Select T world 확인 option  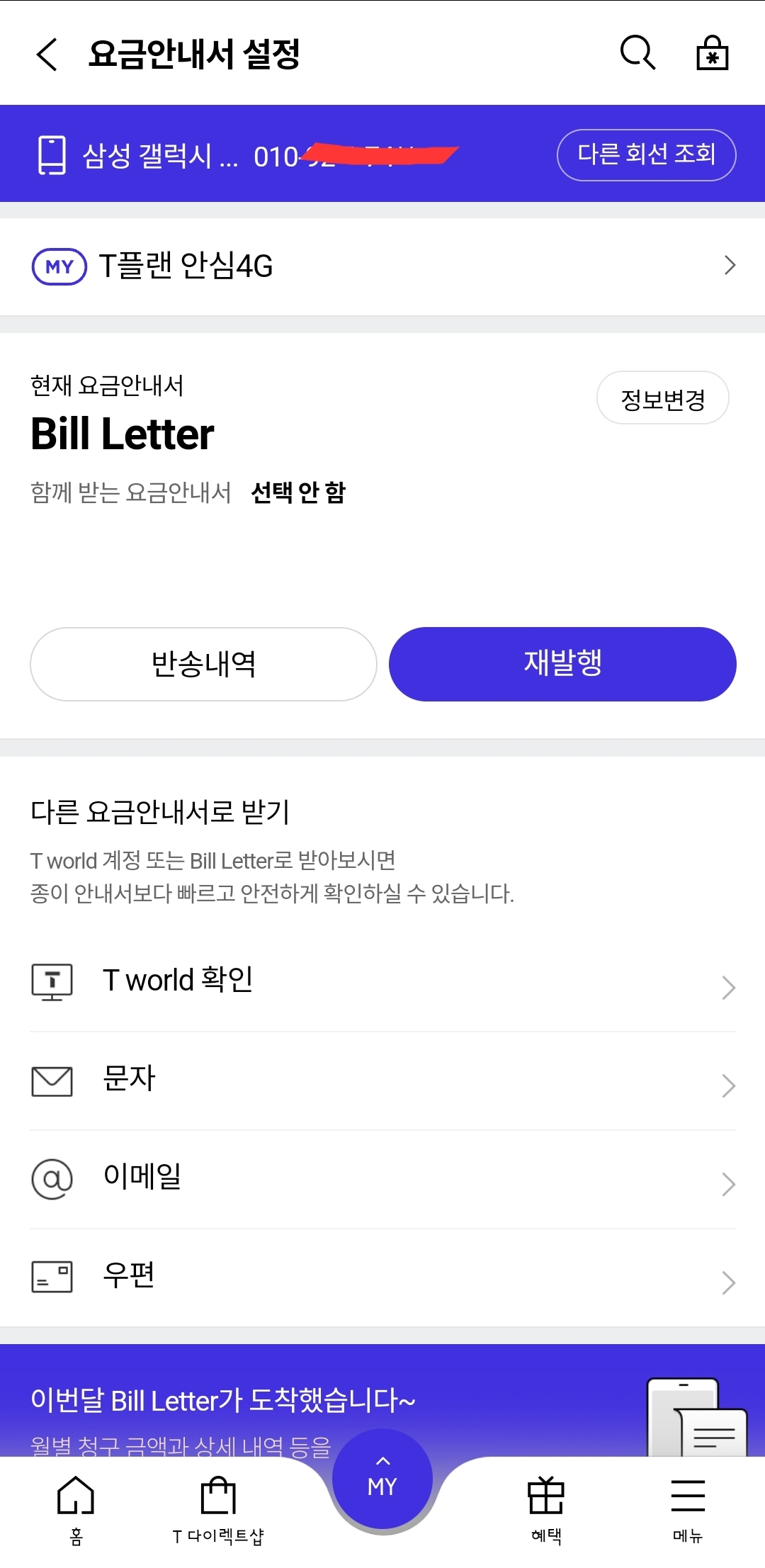click(382, 981)
